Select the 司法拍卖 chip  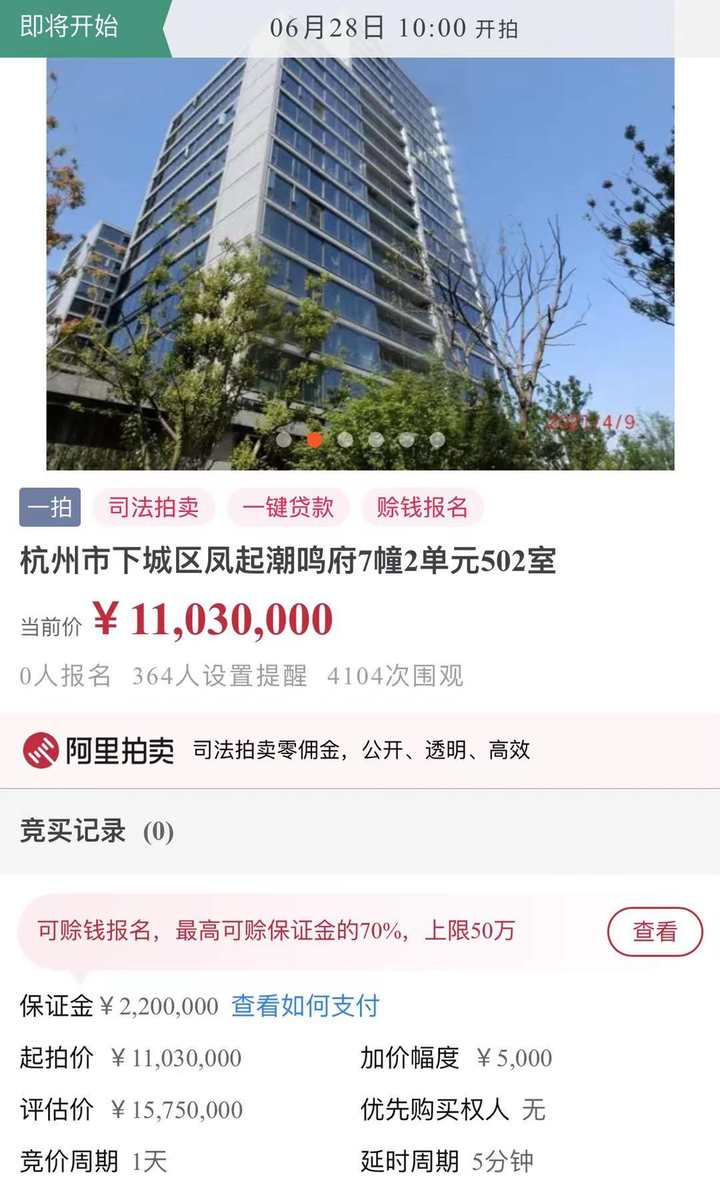[x=153, y=507]
